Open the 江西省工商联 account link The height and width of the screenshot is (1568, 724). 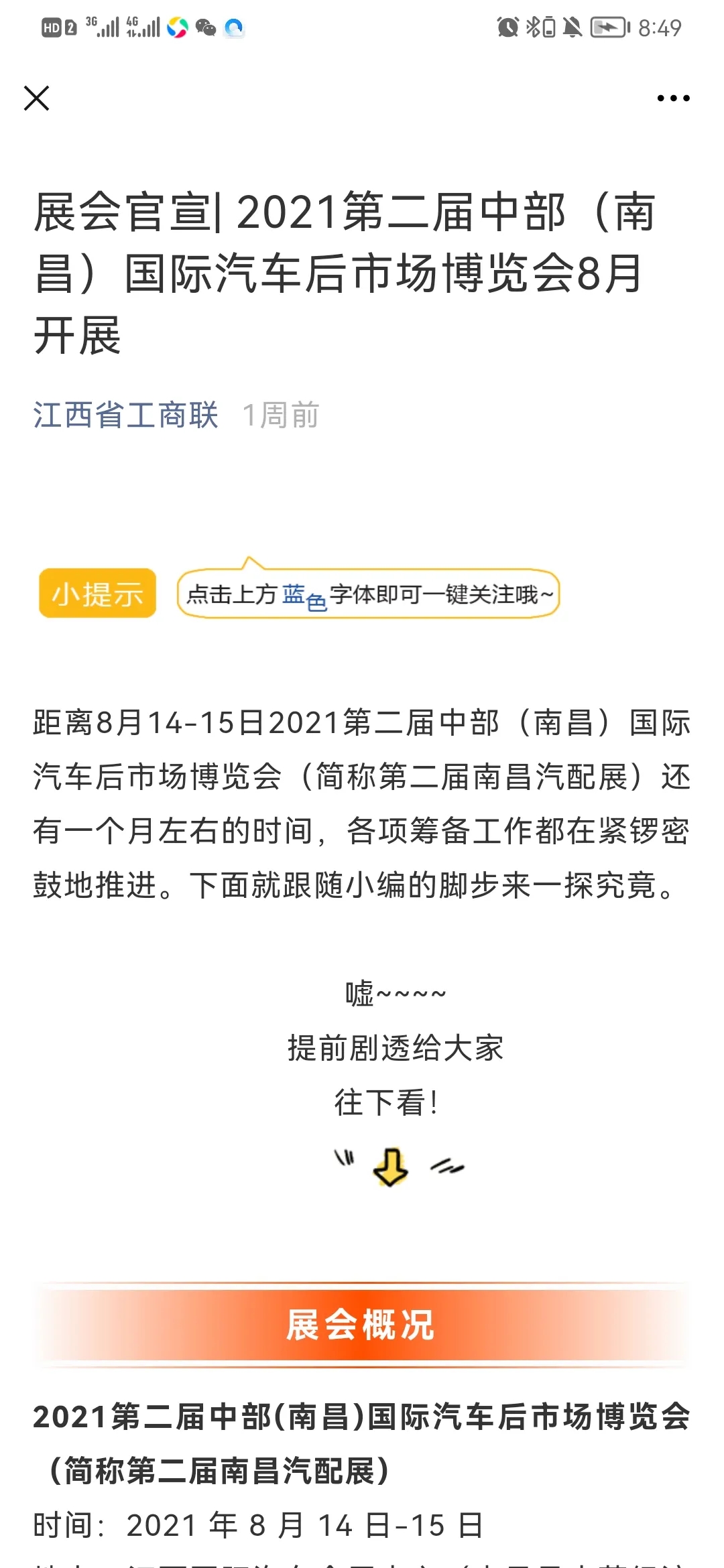pos(126,415)
